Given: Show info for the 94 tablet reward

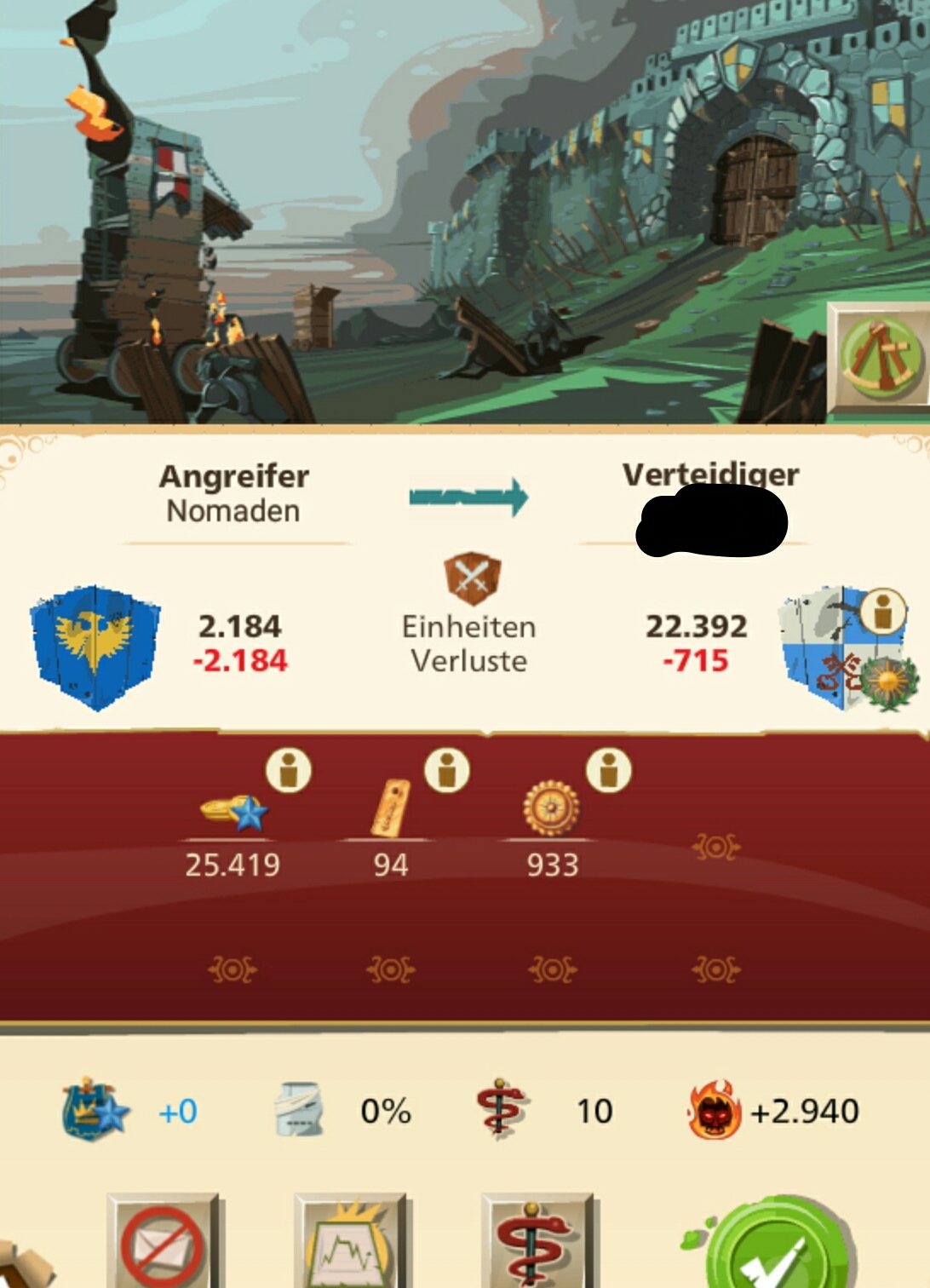Looking at the screenshot, I should click(447, 770).
